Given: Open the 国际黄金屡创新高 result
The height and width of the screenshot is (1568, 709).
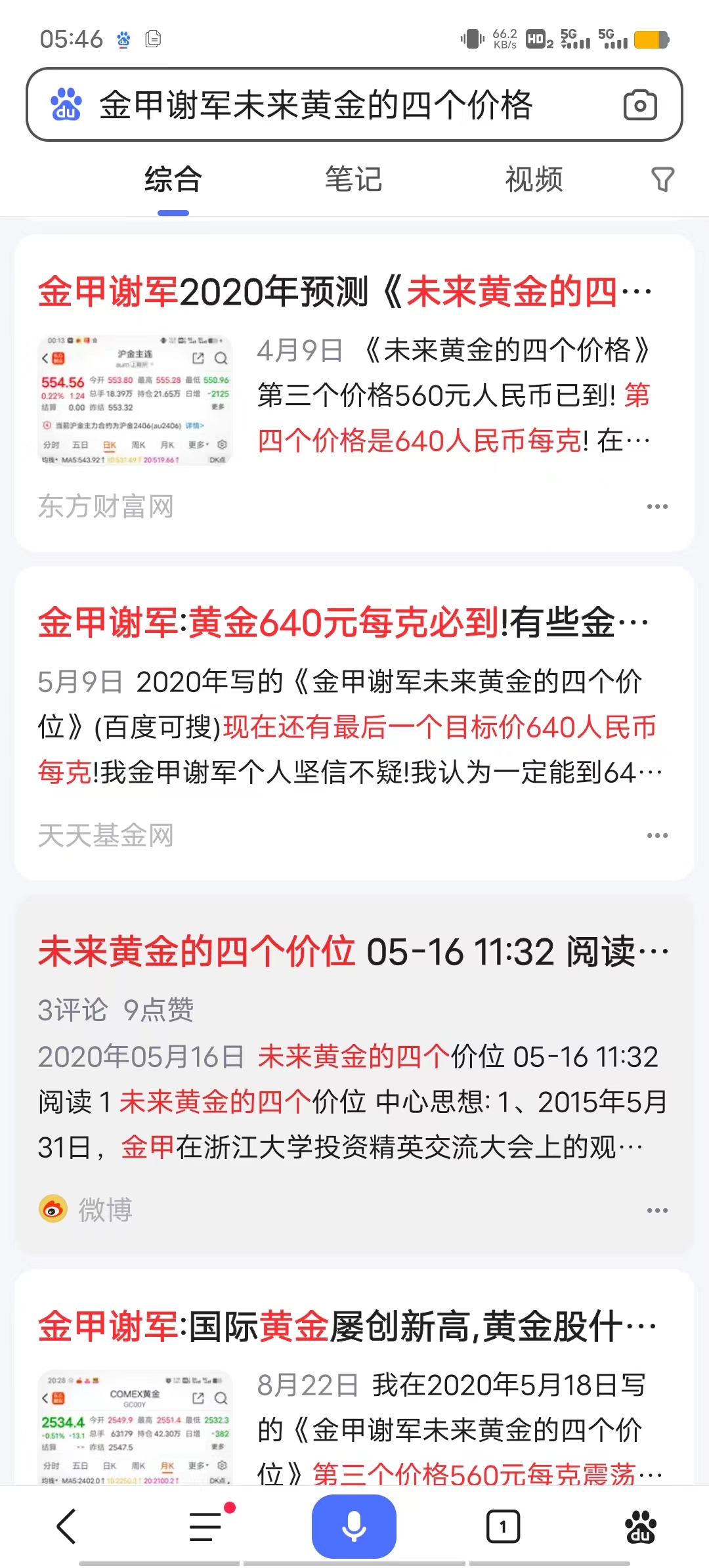Looking at the screenshot, I should [347, 1326].
